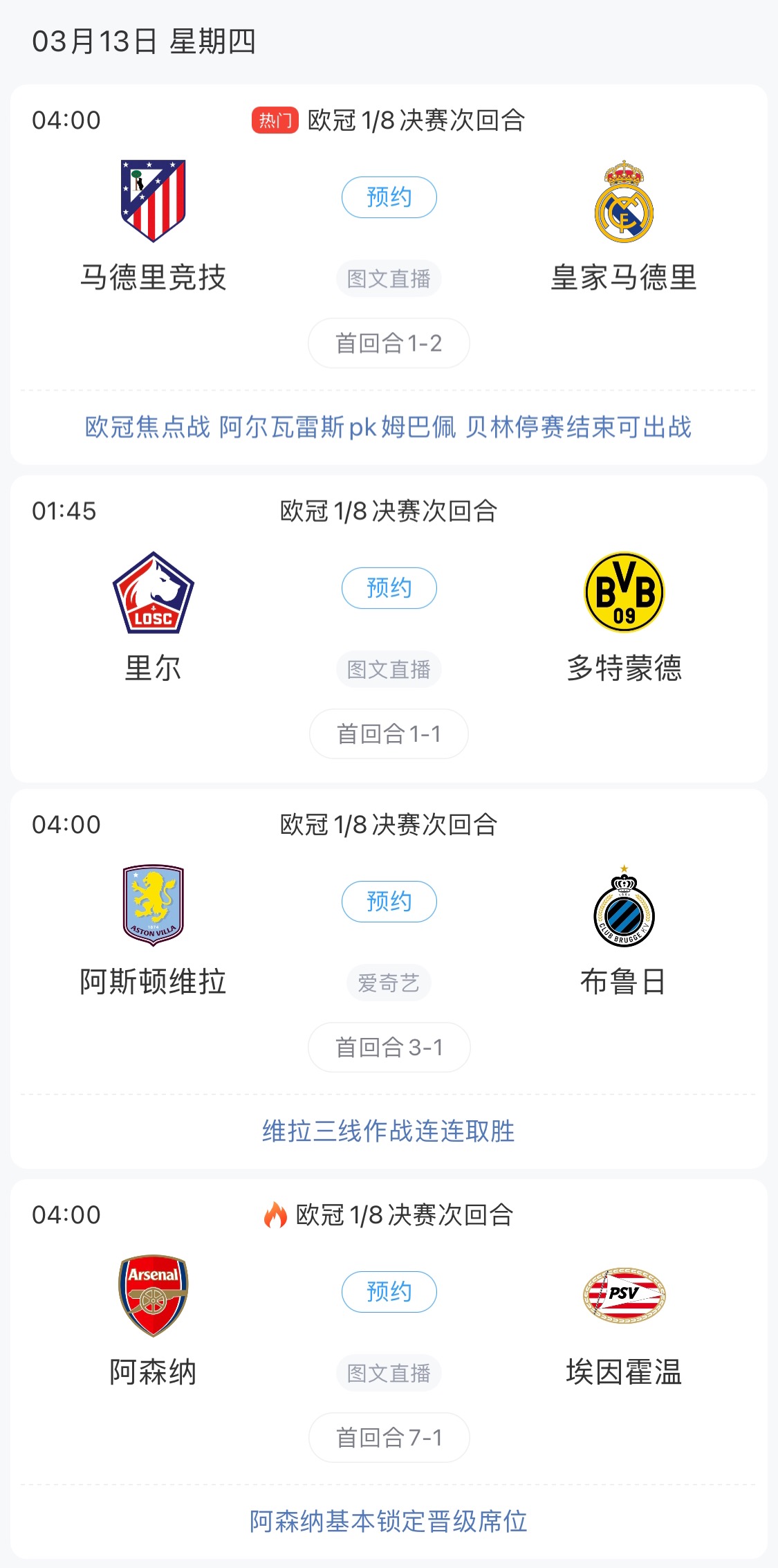Toggle 预约 for Arsenal versus PSV

[x=389, y=1291]
